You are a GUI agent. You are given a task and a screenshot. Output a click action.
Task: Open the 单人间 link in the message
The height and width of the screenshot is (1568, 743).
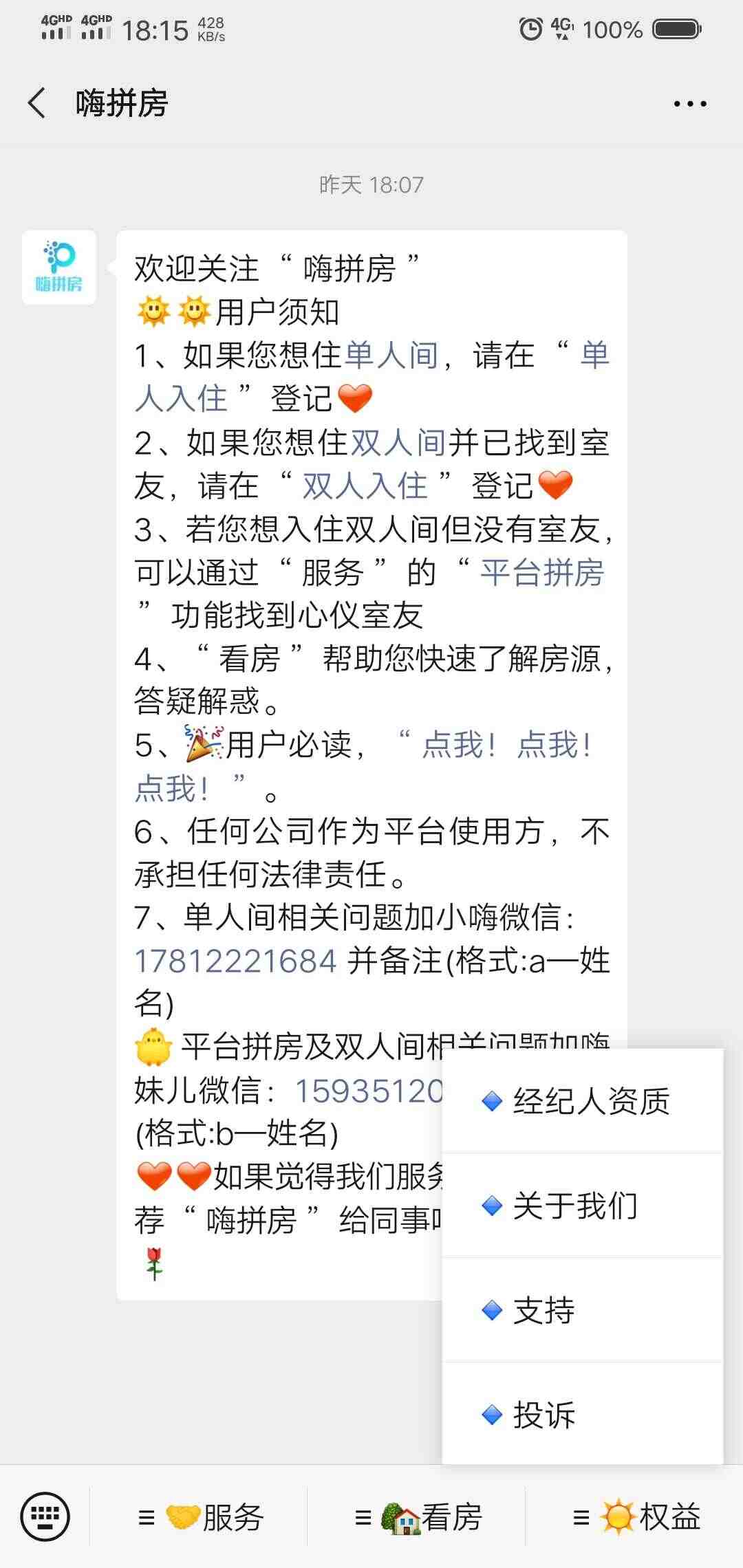391,356
